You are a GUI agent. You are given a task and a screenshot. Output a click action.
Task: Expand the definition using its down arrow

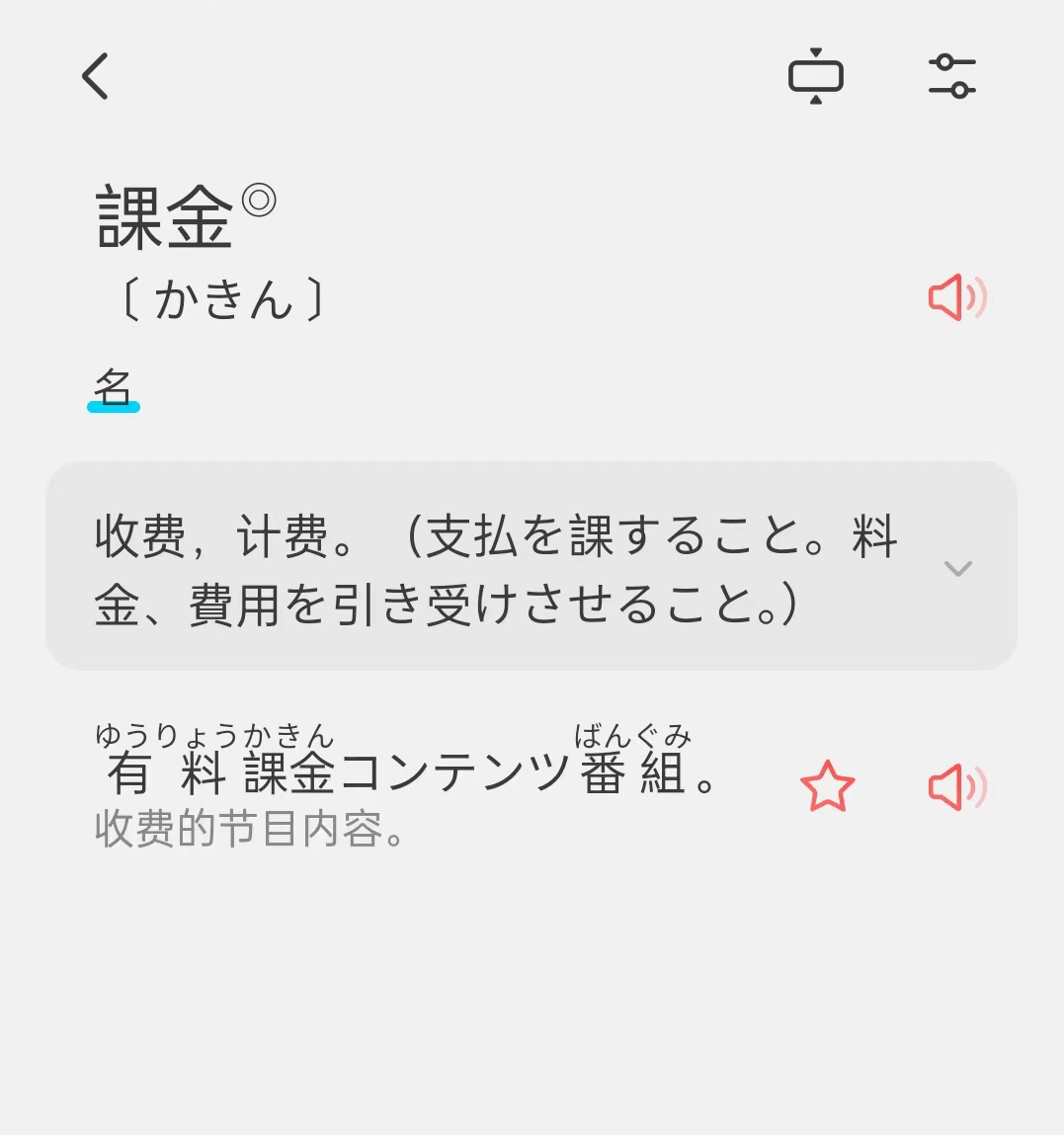956,569
